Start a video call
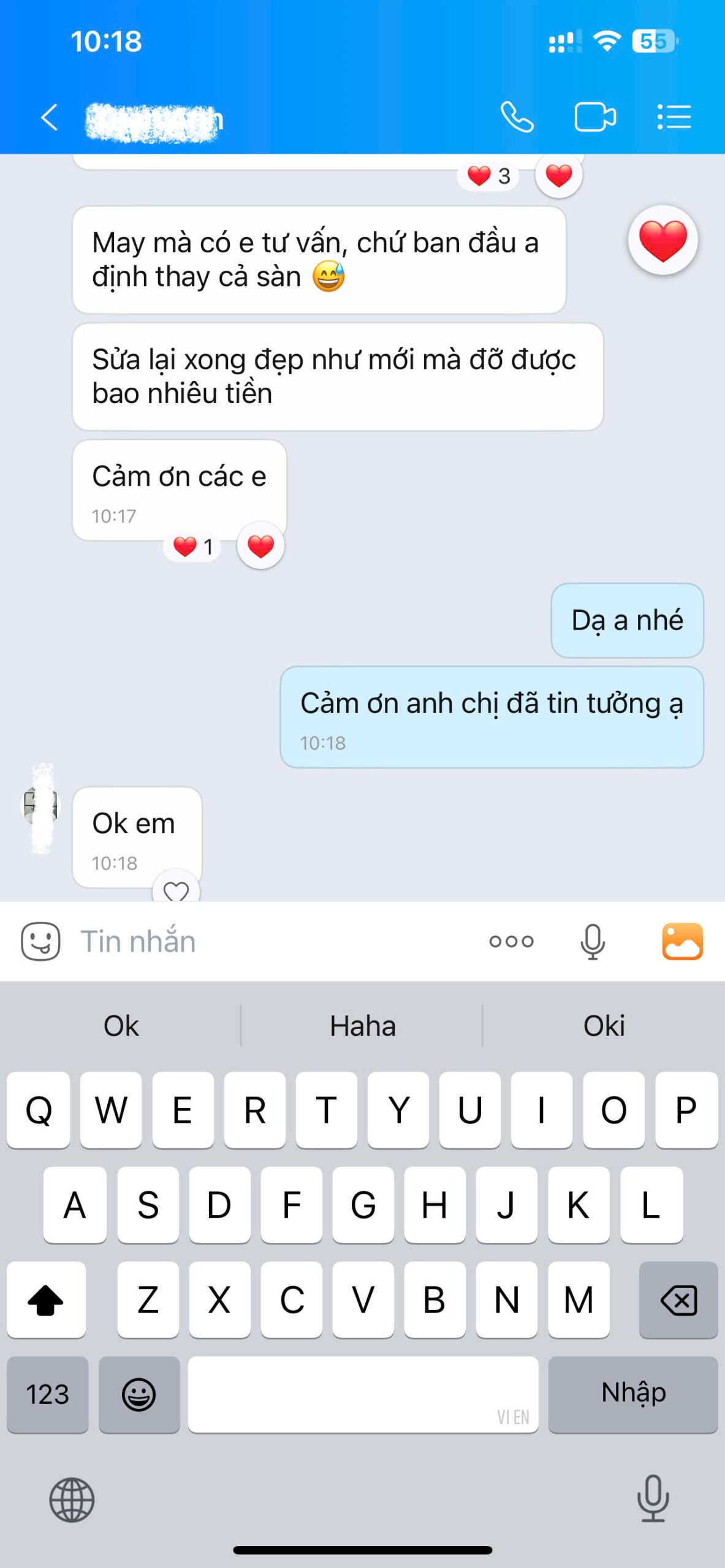725x1568 pixels. (594, 117)
